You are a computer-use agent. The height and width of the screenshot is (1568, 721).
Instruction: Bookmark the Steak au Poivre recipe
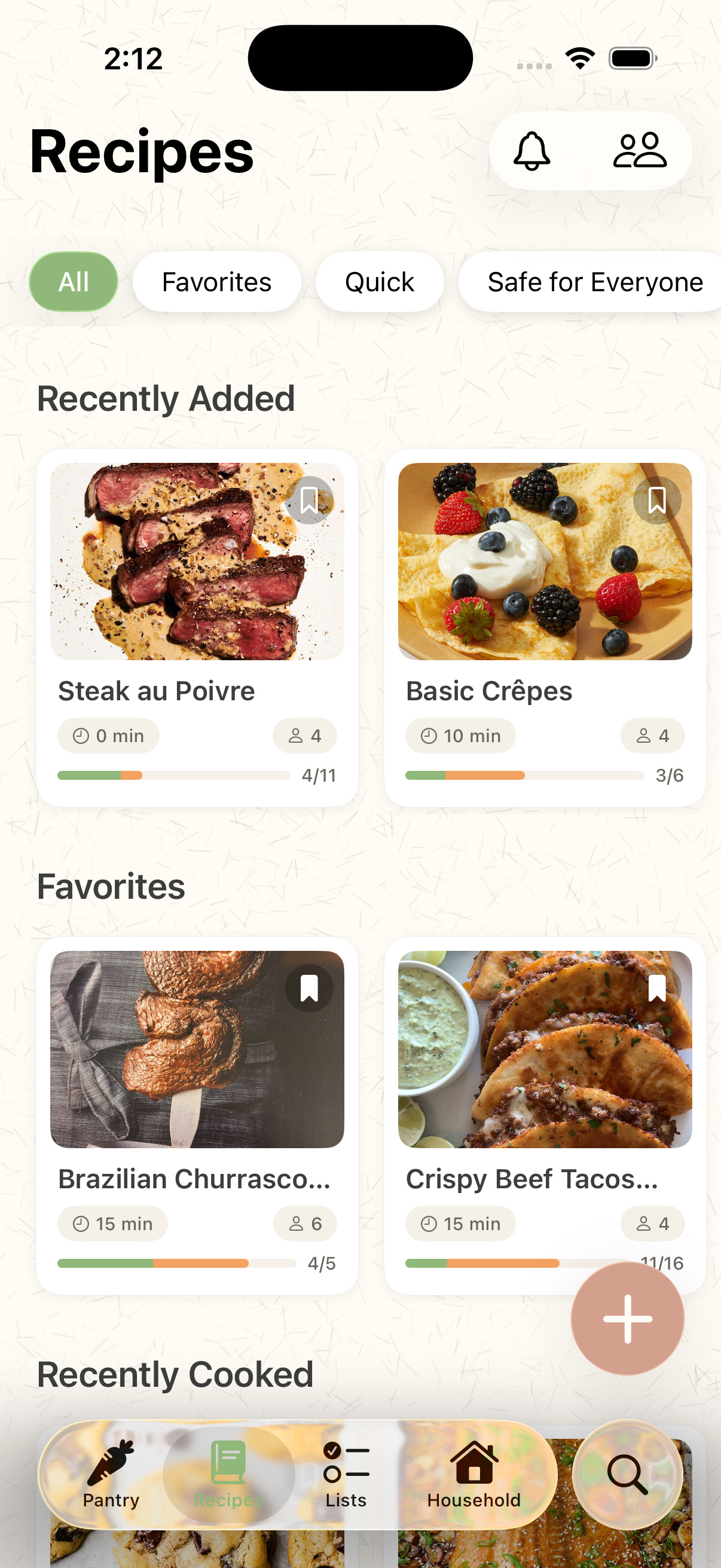(x=309, y=501)
